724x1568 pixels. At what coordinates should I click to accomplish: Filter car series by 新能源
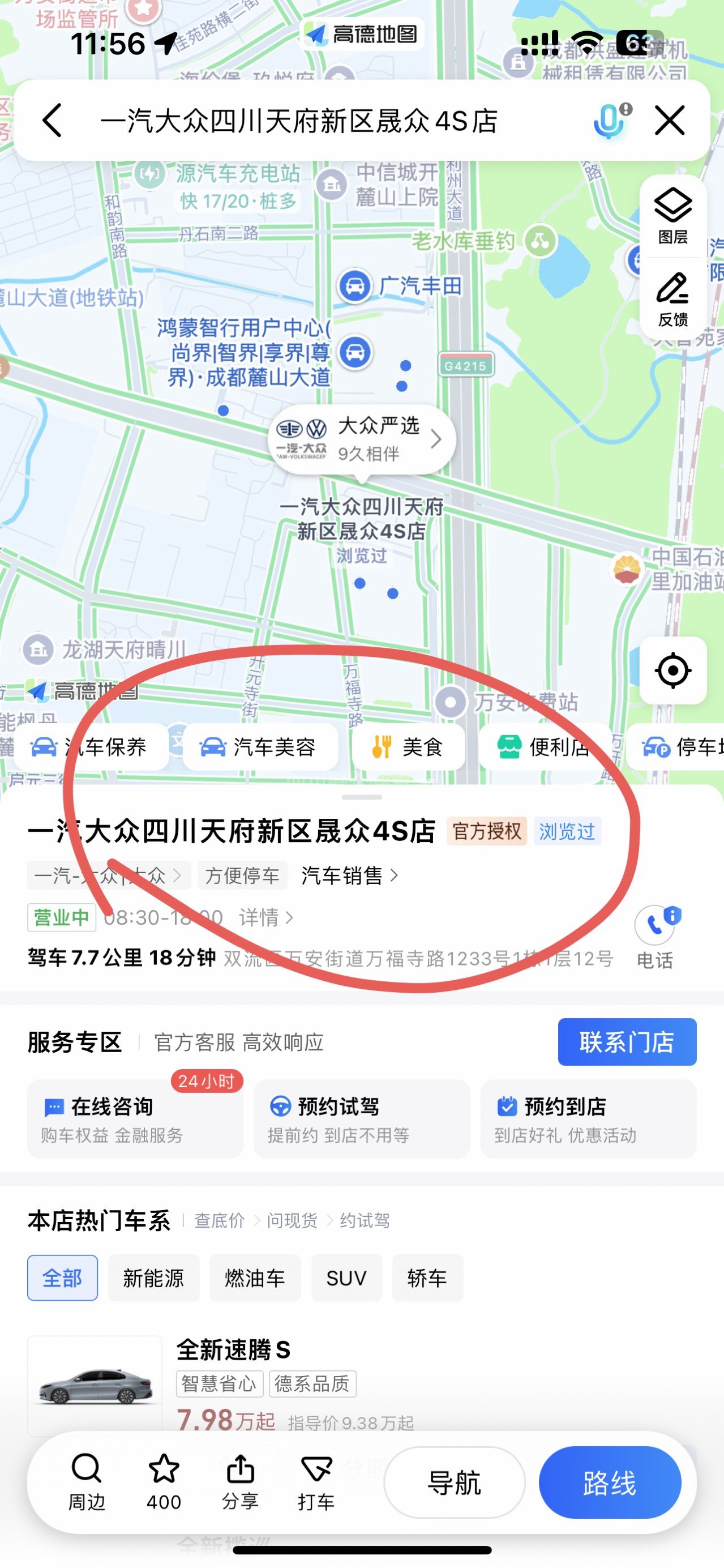click(153, 1278)
